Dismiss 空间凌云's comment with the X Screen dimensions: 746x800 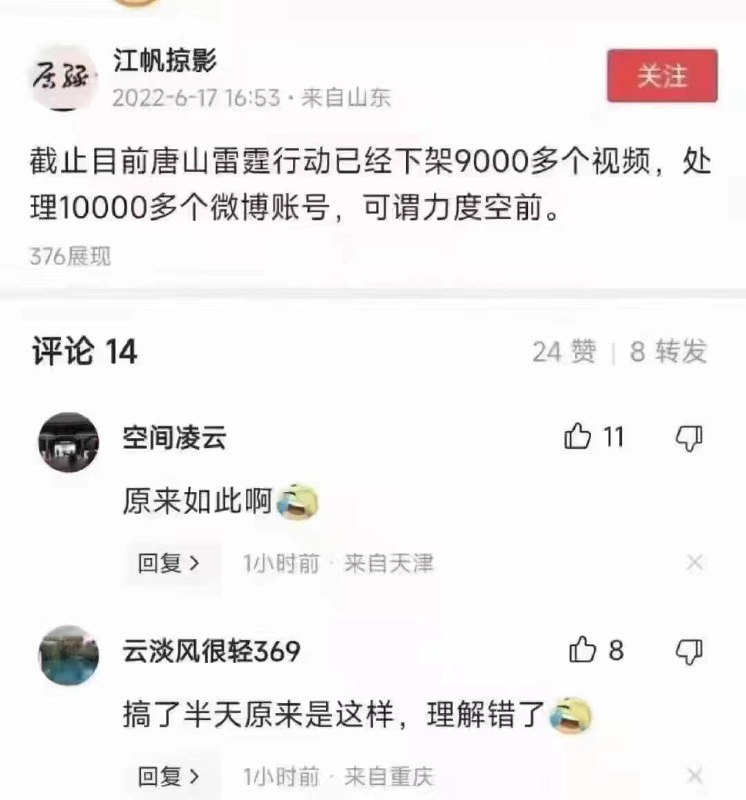pos(694,563)
